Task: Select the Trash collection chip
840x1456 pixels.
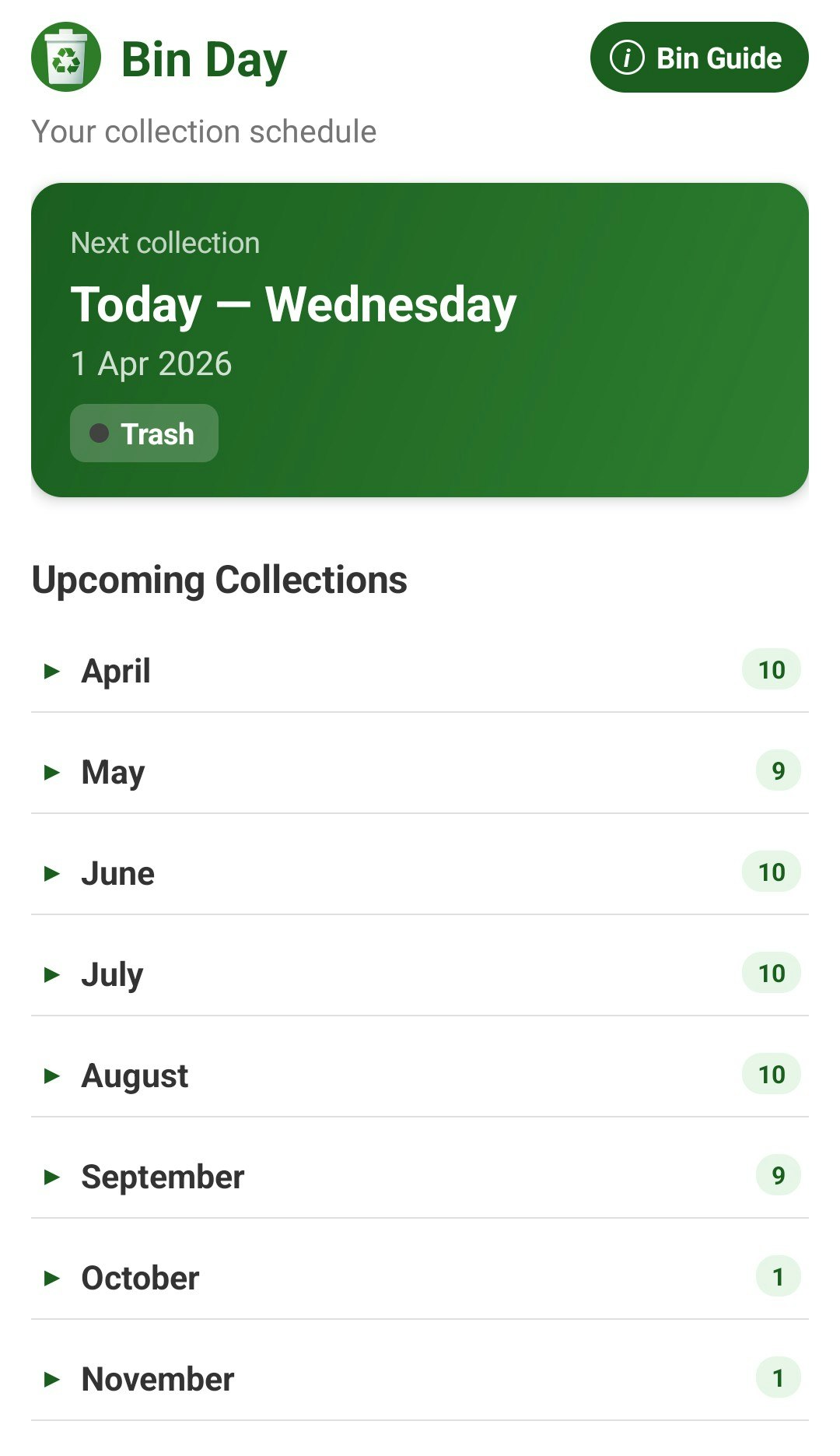Action: (x=143, y=433)
